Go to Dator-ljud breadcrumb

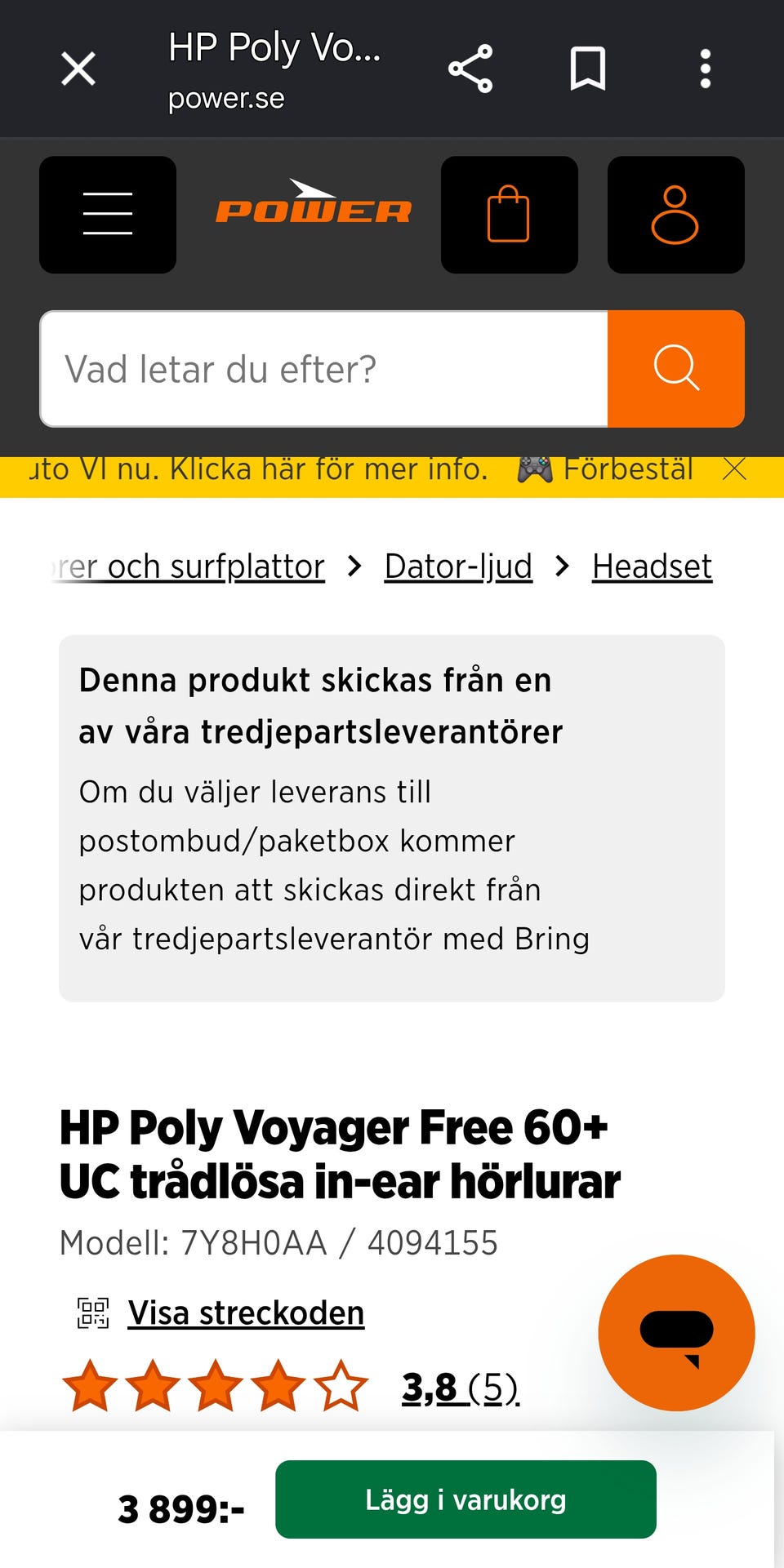(x=458, y=566)
